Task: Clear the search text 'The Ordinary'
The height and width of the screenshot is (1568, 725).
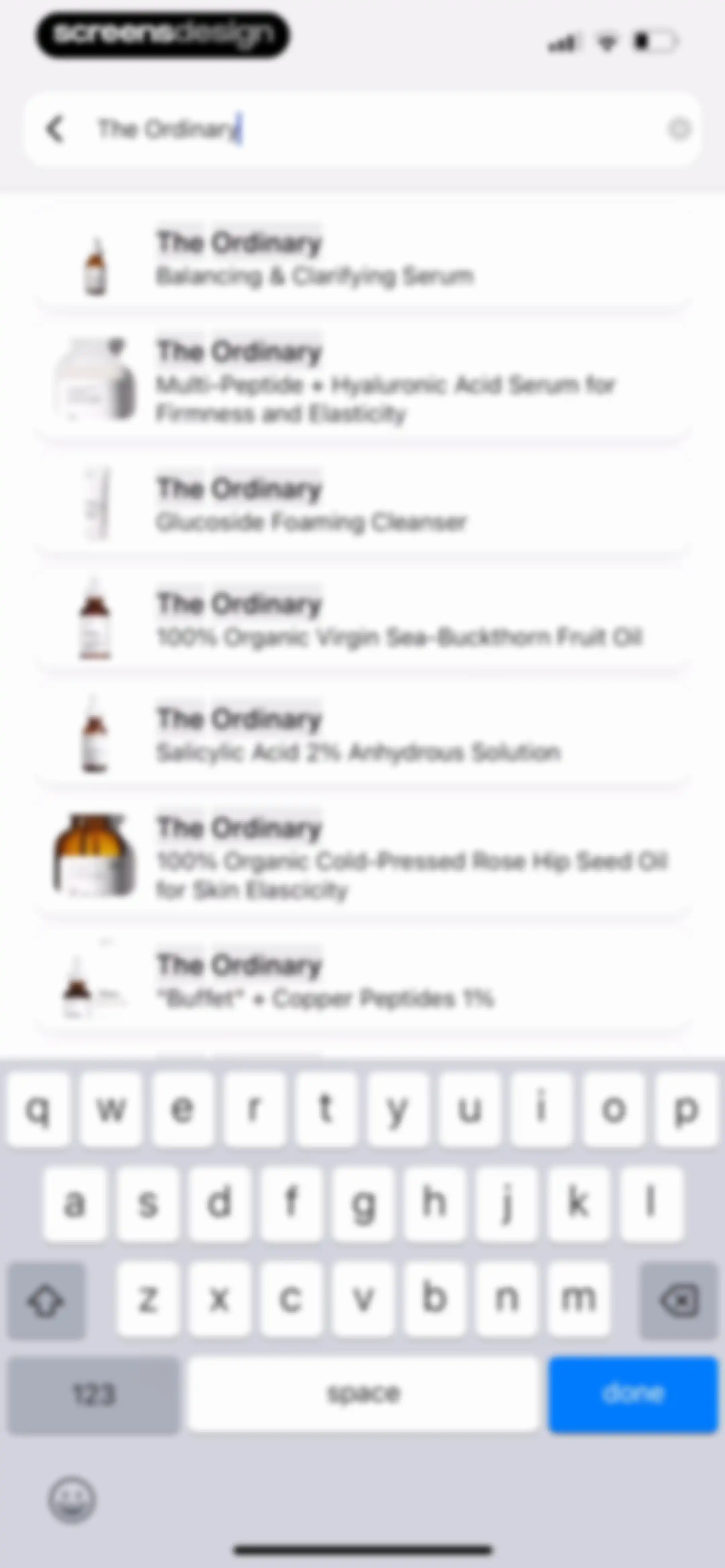Action: click(679, 129)
